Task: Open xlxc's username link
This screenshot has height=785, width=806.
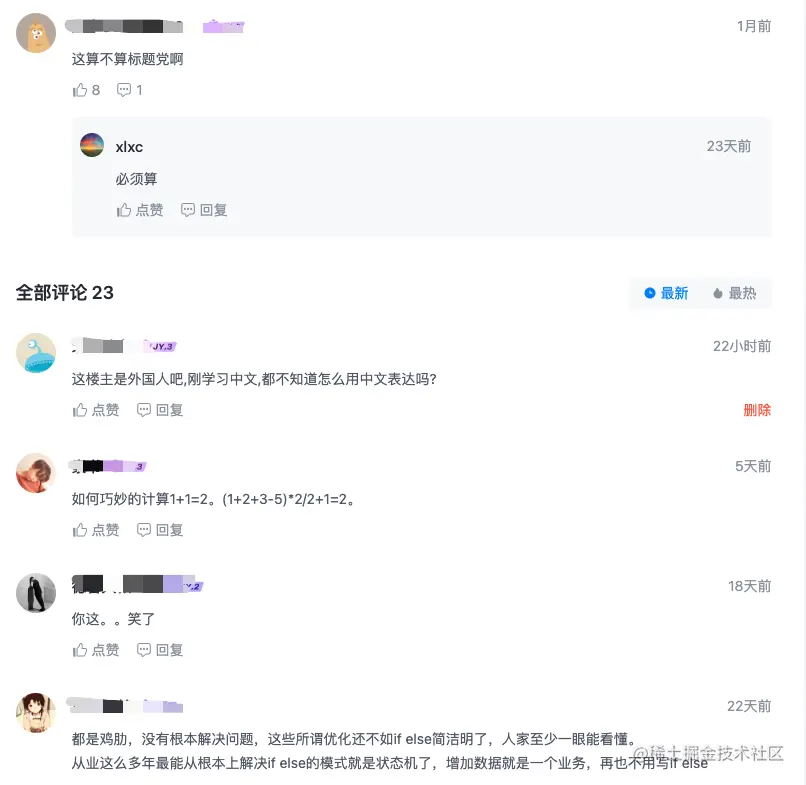Action: pos(129,147)
